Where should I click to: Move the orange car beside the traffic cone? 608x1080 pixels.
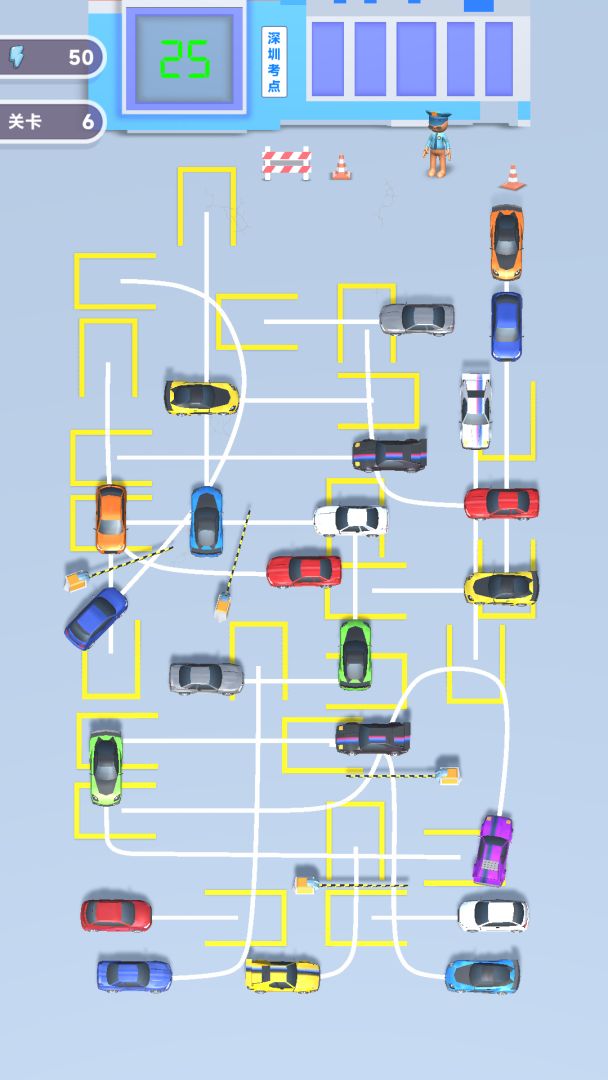pos(507,242)
